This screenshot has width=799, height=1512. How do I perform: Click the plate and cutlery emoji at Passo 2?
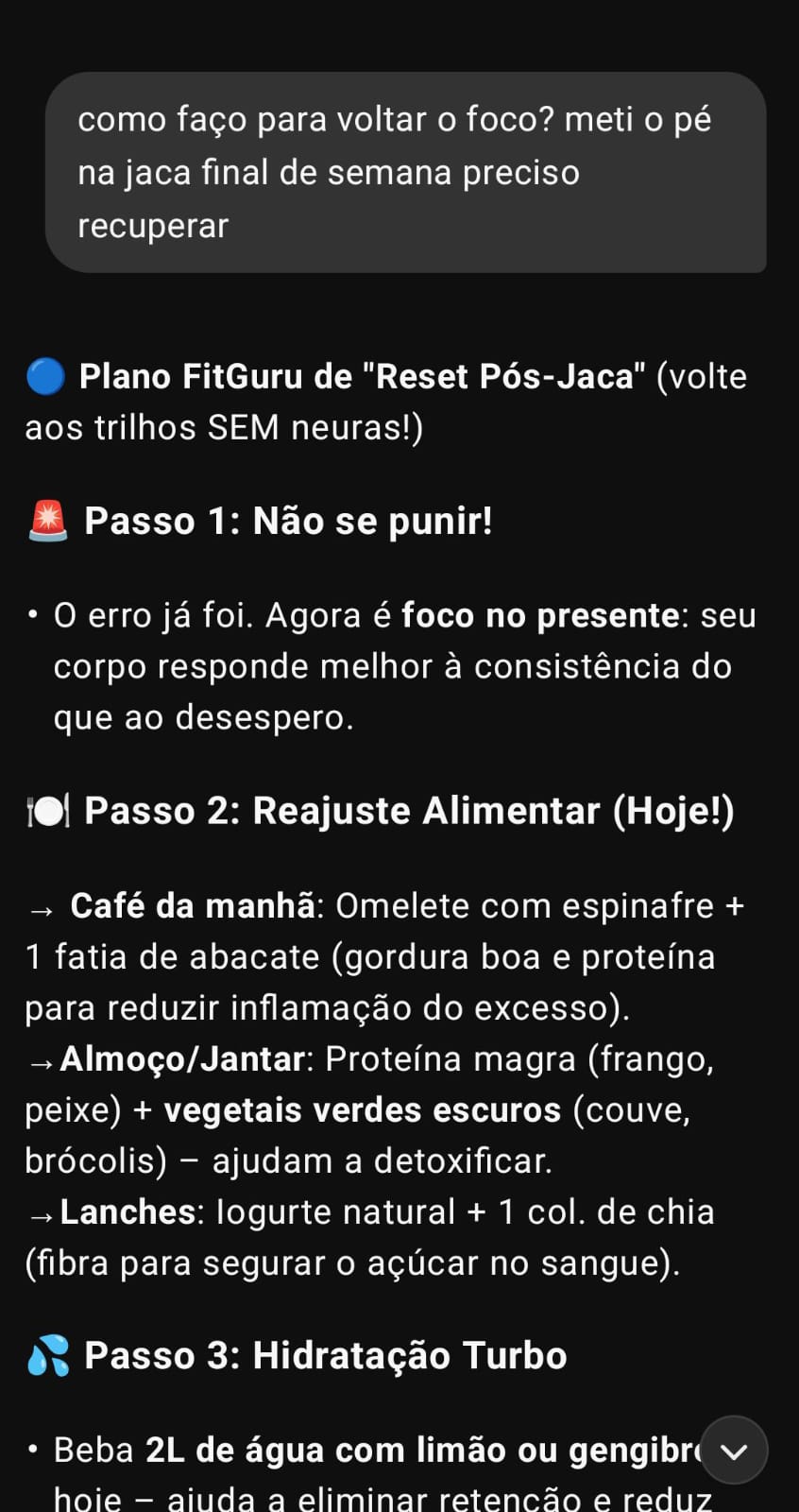pos(42,811)
